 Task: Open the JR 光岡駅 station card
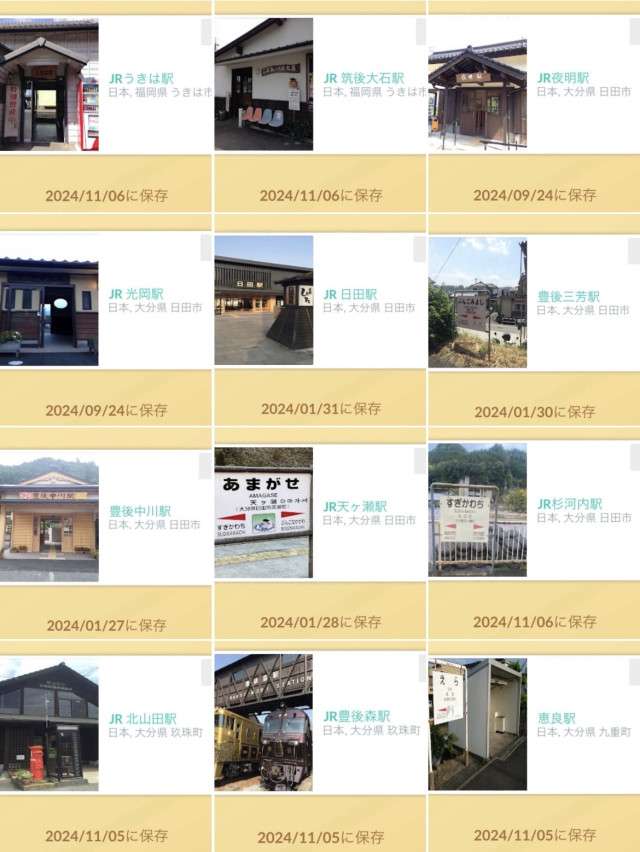105,300
